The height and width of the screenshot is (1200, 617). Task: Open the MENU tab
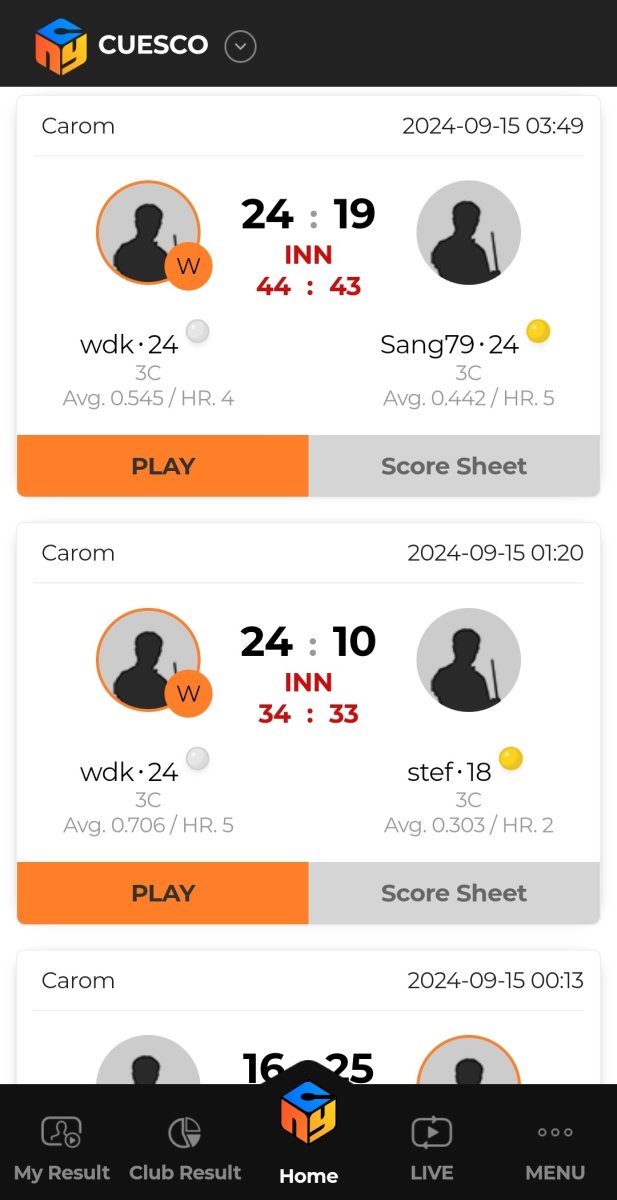[555, 1148]
